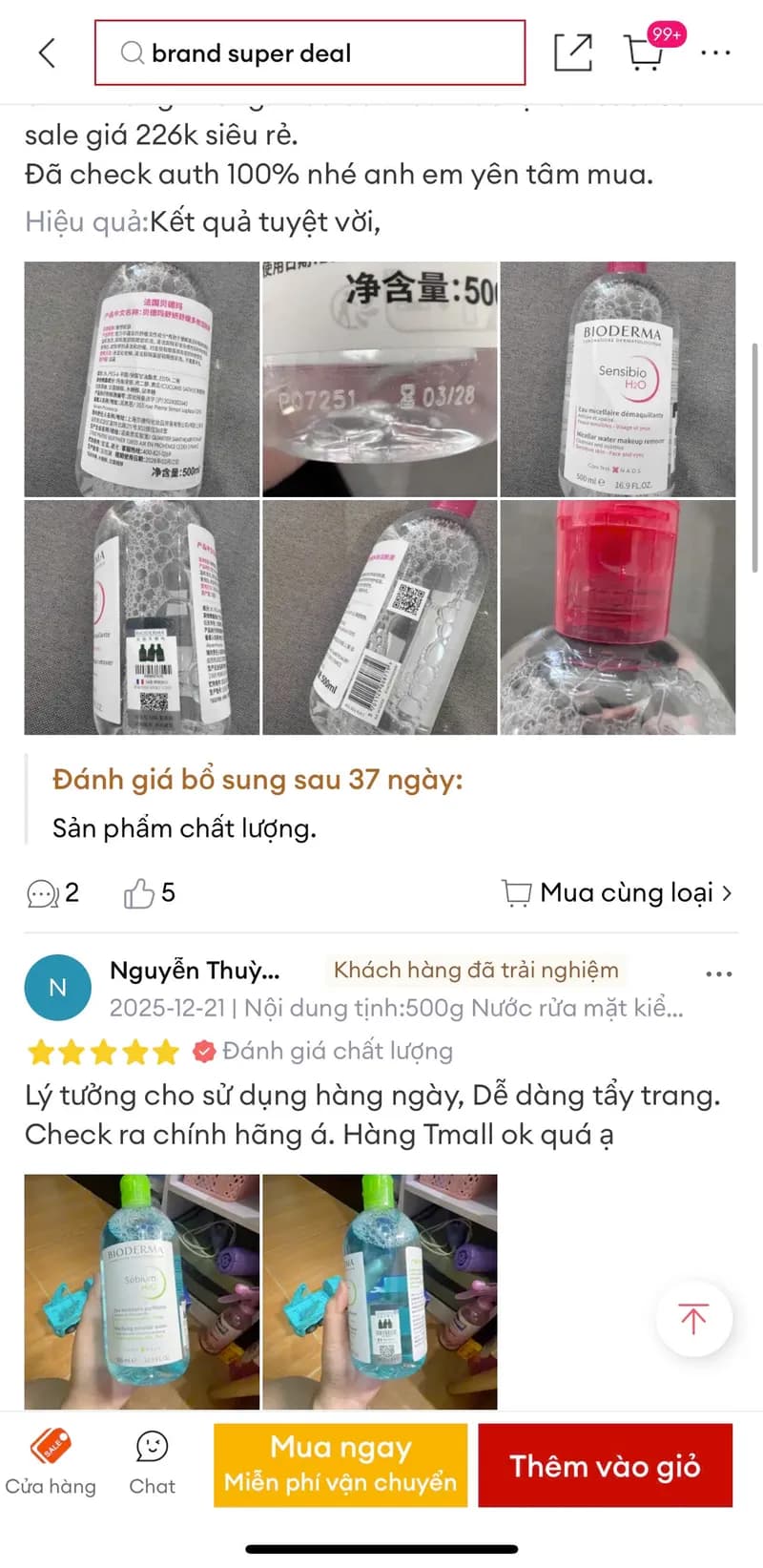Screen dimensions: 763x1568
Task: Open the pink cap close-up review photo
Action: (x=617, y=617)
